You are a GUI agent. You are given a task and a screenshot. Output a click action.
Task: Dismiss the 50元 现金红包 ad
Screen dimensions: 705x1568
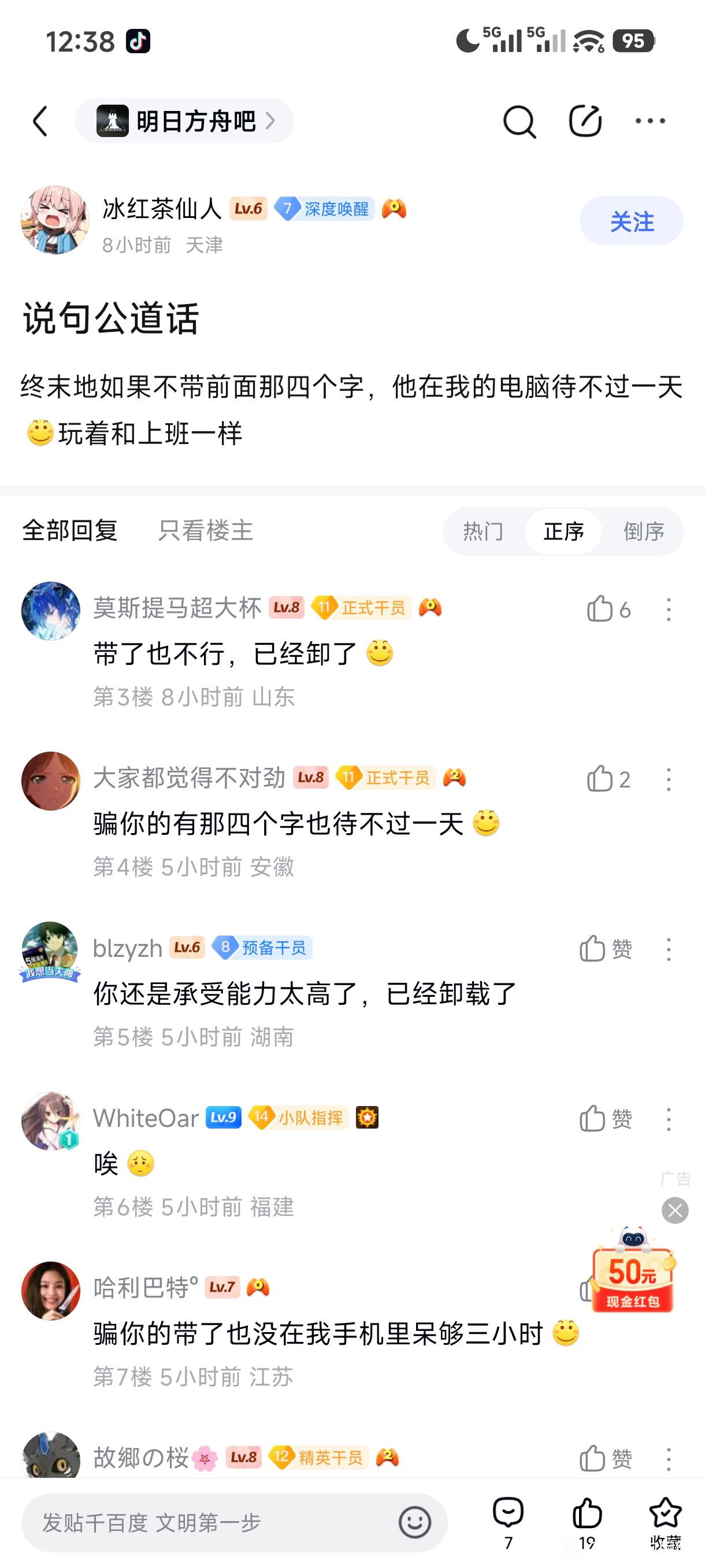click(x=674, y=1211)
